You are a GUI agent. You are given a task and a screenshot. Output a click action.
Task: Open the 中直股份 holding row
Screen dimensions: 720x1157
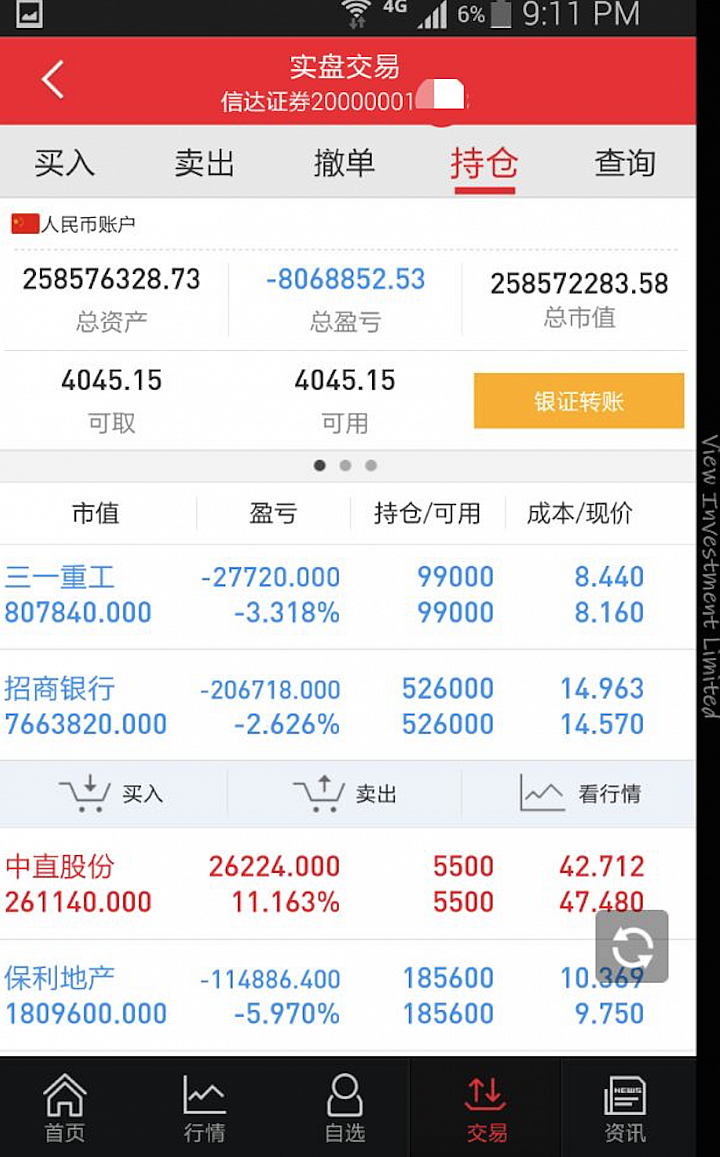coord(347,883)
